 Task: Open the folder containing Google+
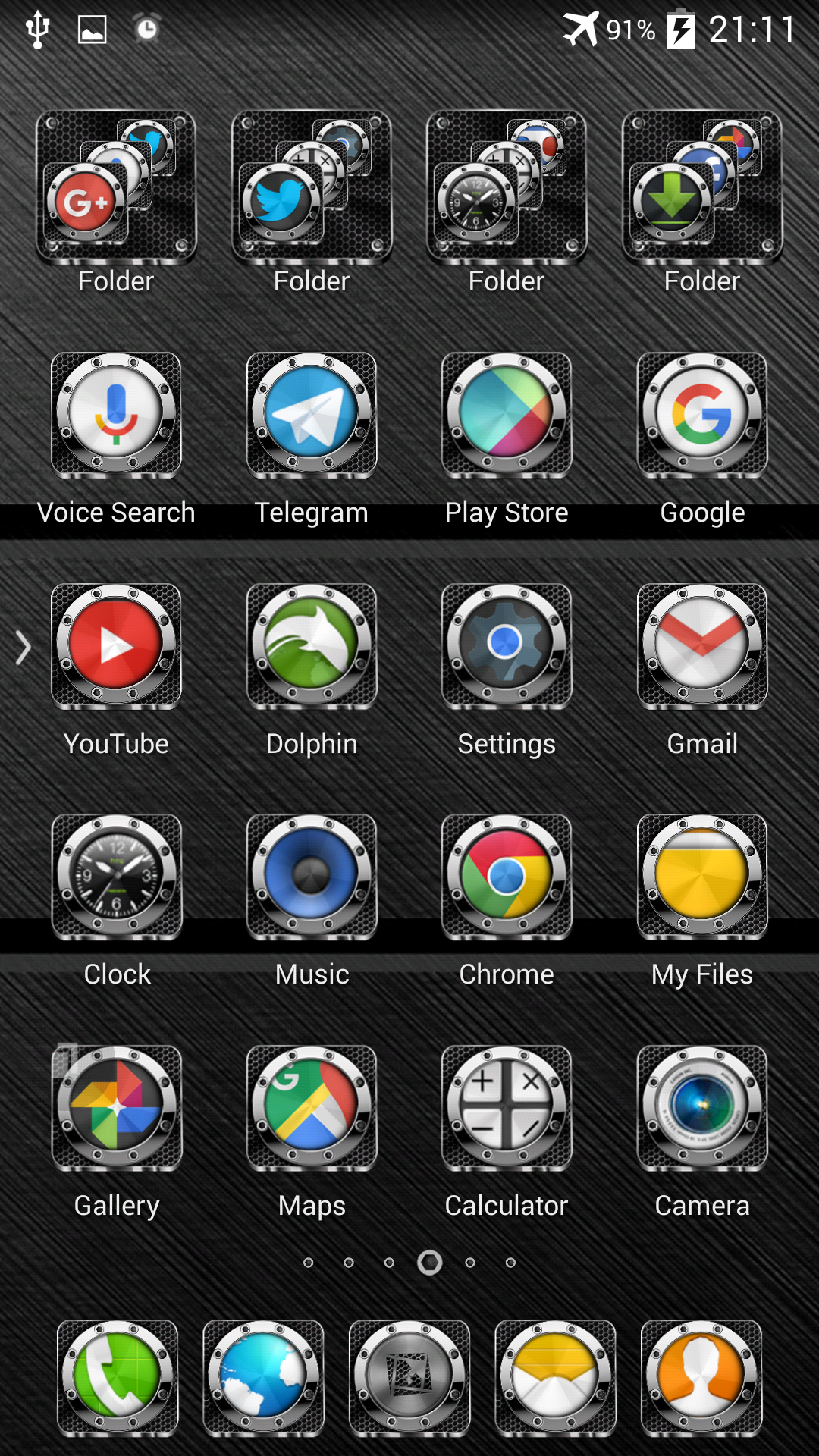[116, 187]
